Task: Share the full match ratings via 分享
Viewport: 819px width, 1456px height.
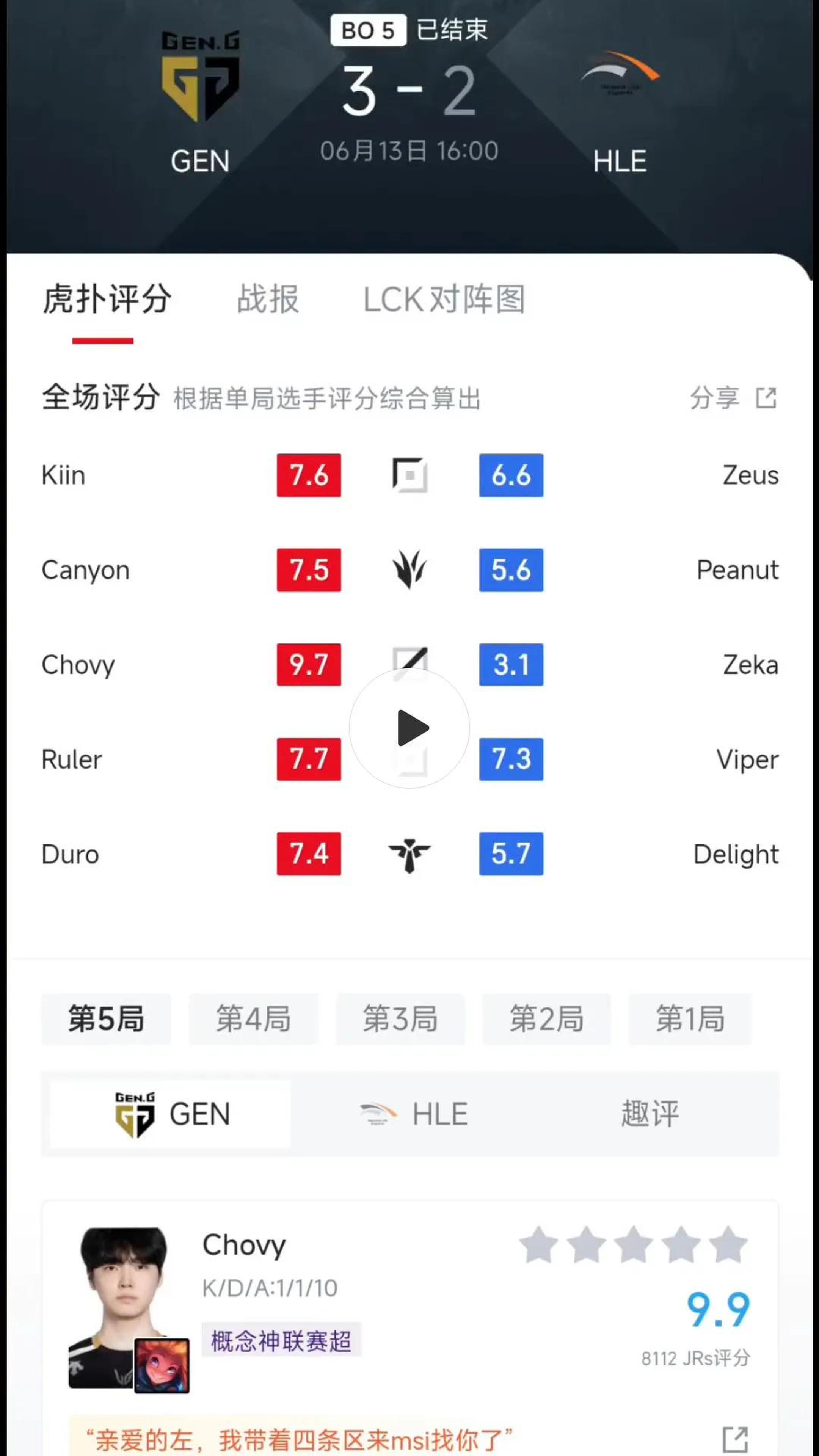Action: click(x=733, y=398)
